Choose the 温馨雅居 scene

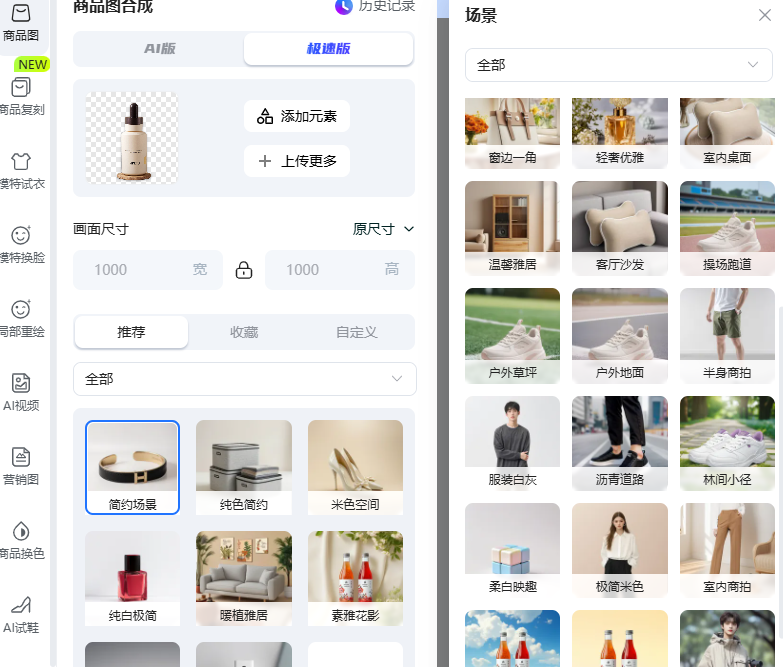tap(512, 228)
